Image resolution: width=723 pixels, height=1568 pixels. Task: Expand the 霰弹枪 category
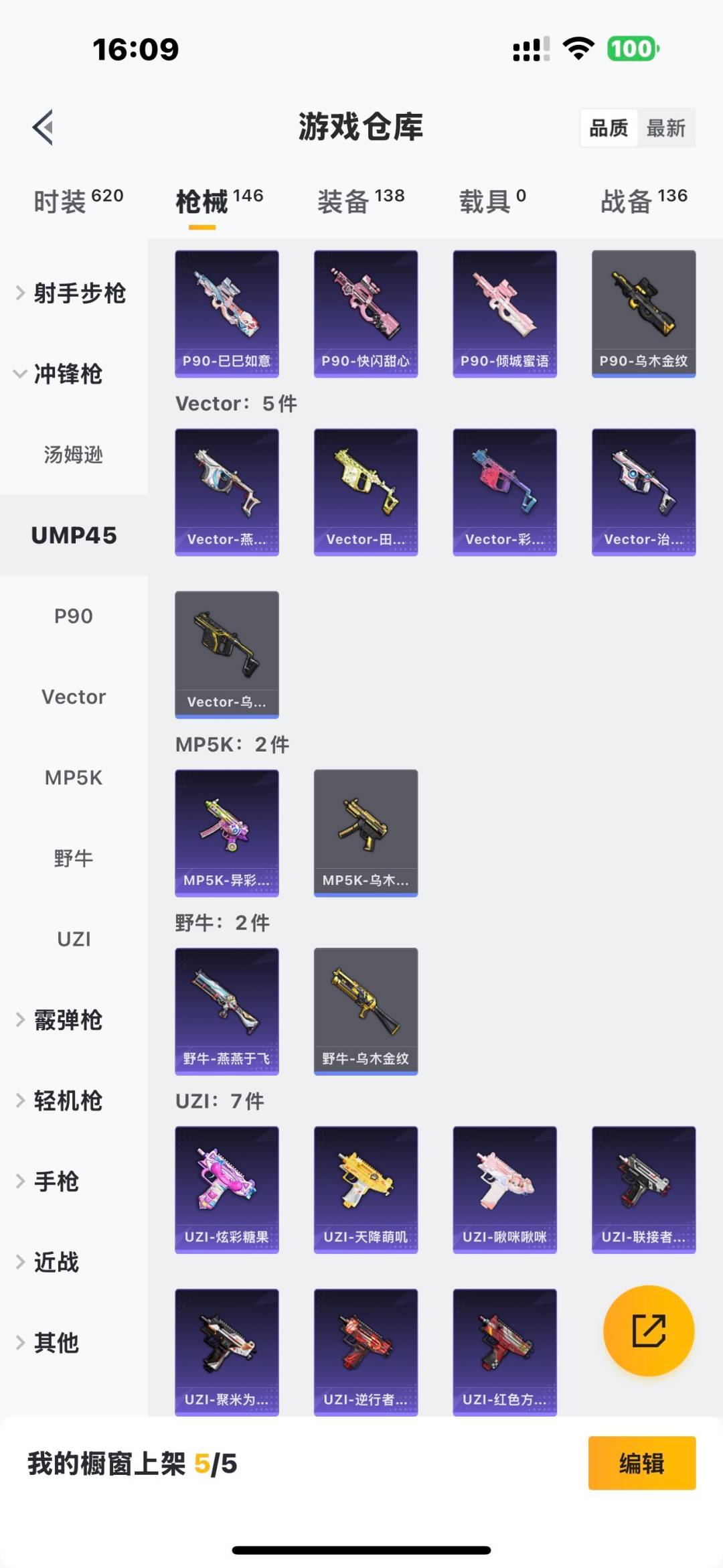tap(67, 1020)
